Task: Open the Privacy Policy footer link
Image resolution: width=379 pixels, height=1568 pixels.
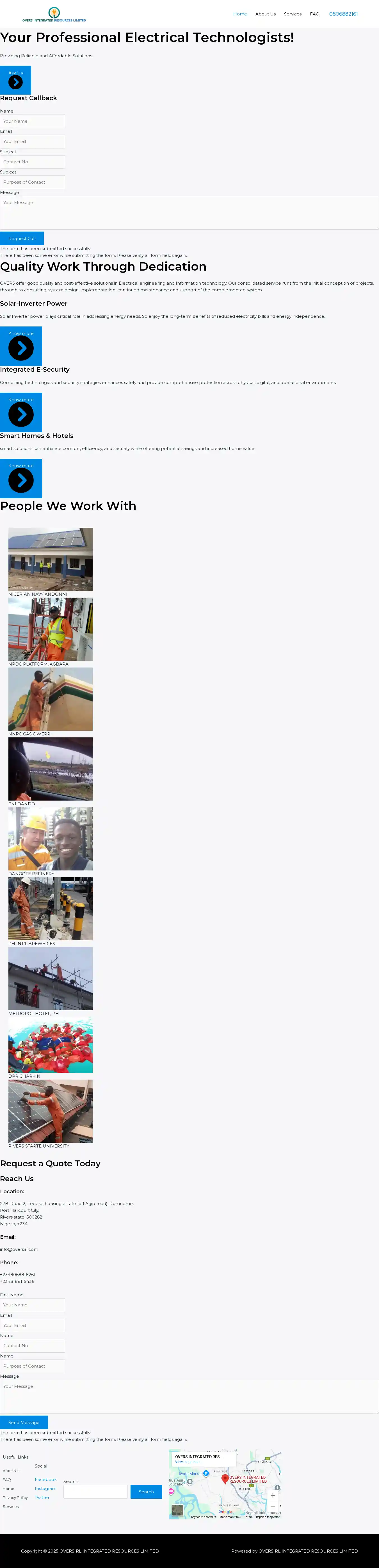Action: (x=15, y=1497)
